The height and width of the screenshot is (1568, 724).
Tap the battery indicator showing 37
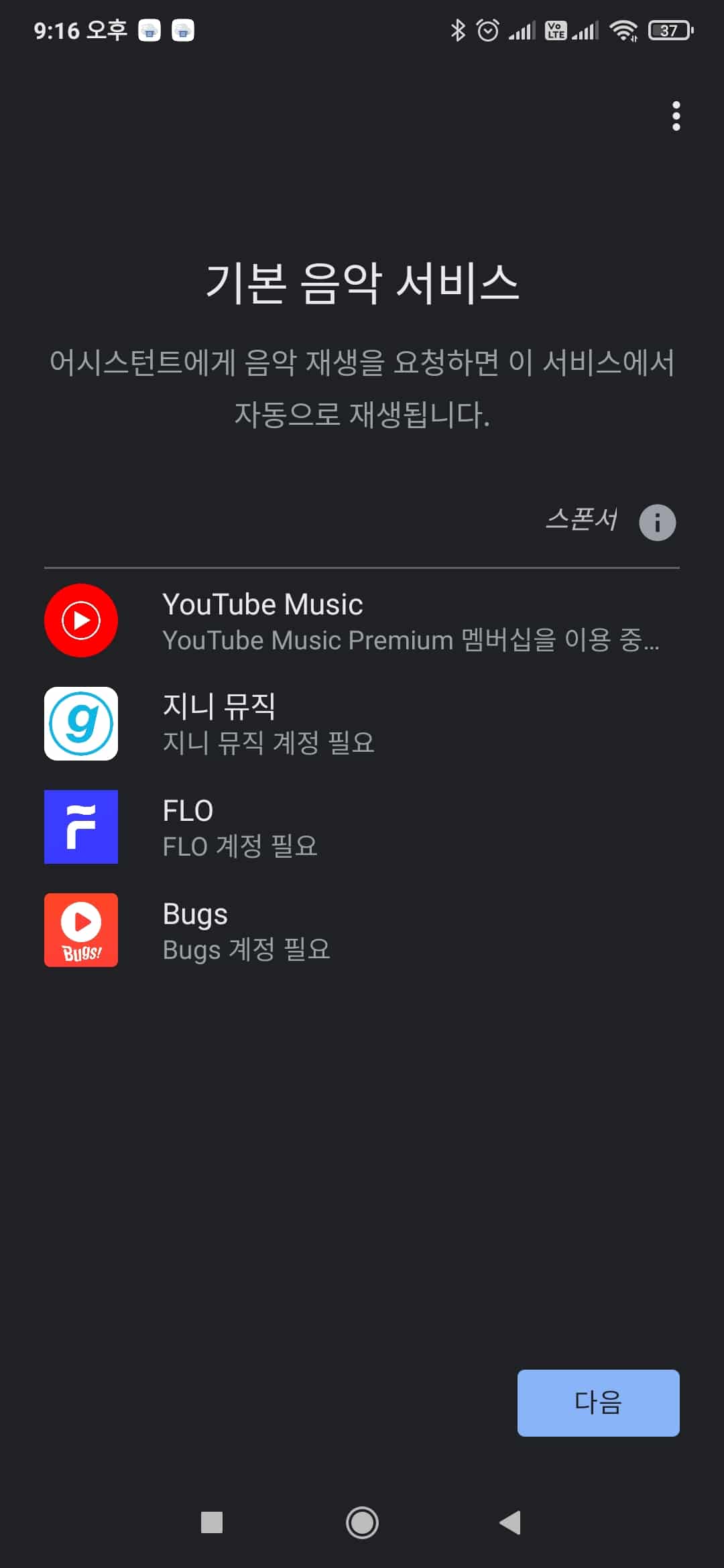click(668, 29)
